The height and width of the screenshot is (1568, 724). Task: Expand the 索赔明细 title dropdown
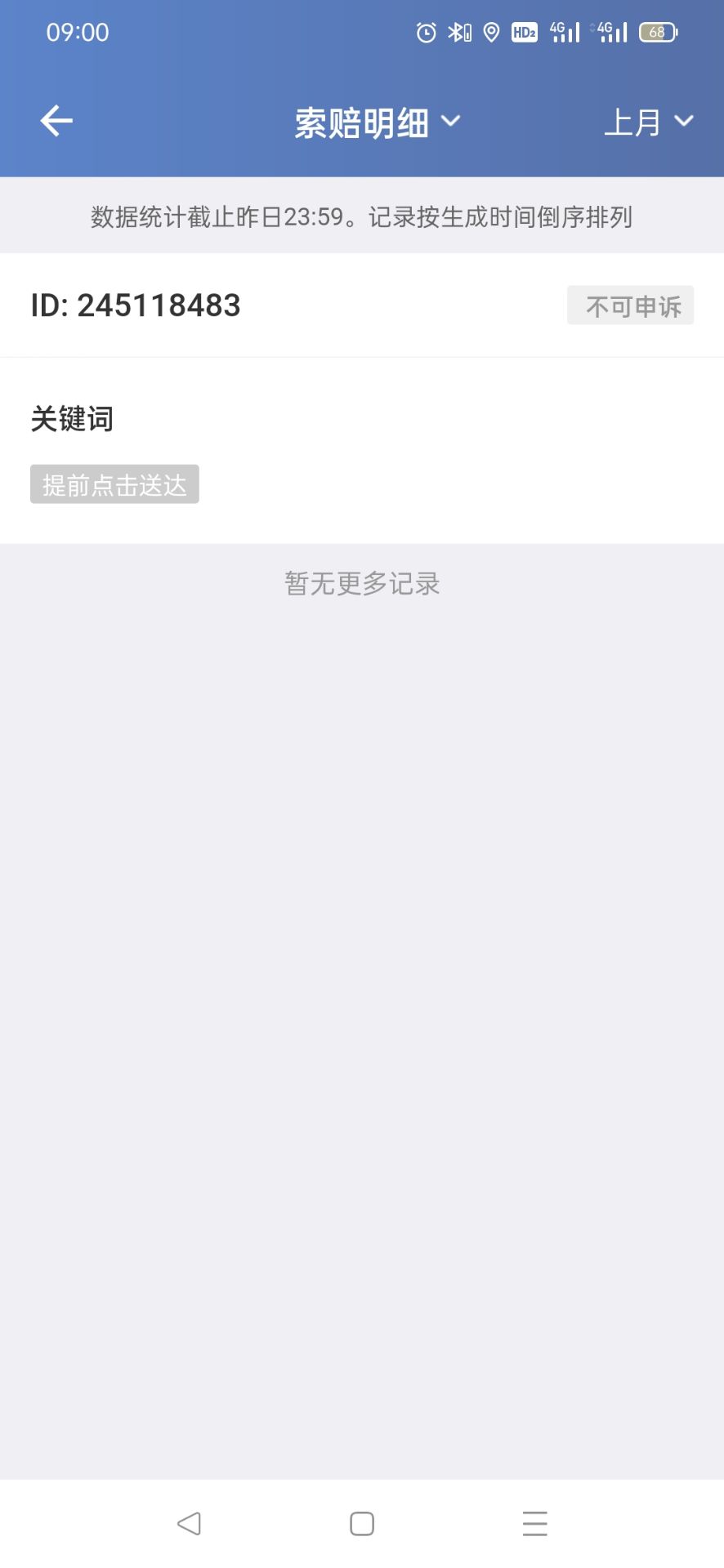(377, 122)
